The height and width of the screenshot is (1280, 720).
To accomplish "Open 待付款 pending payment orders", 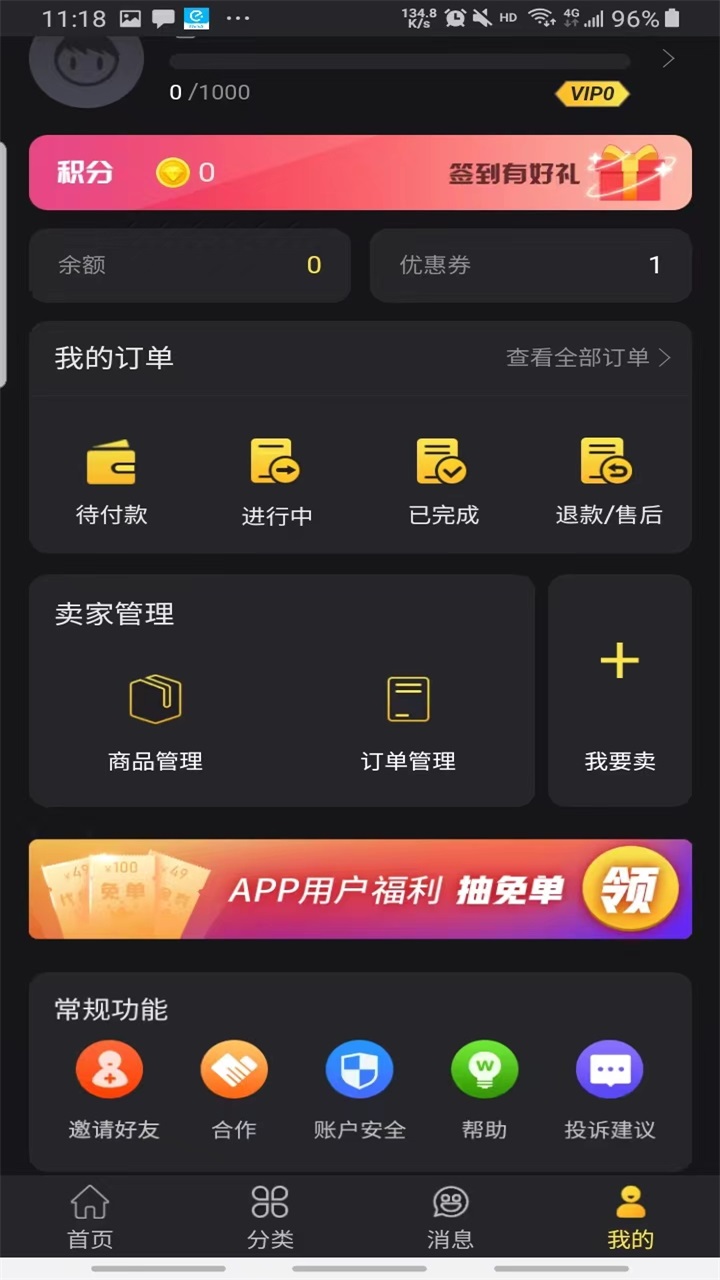I will [110, 480].
